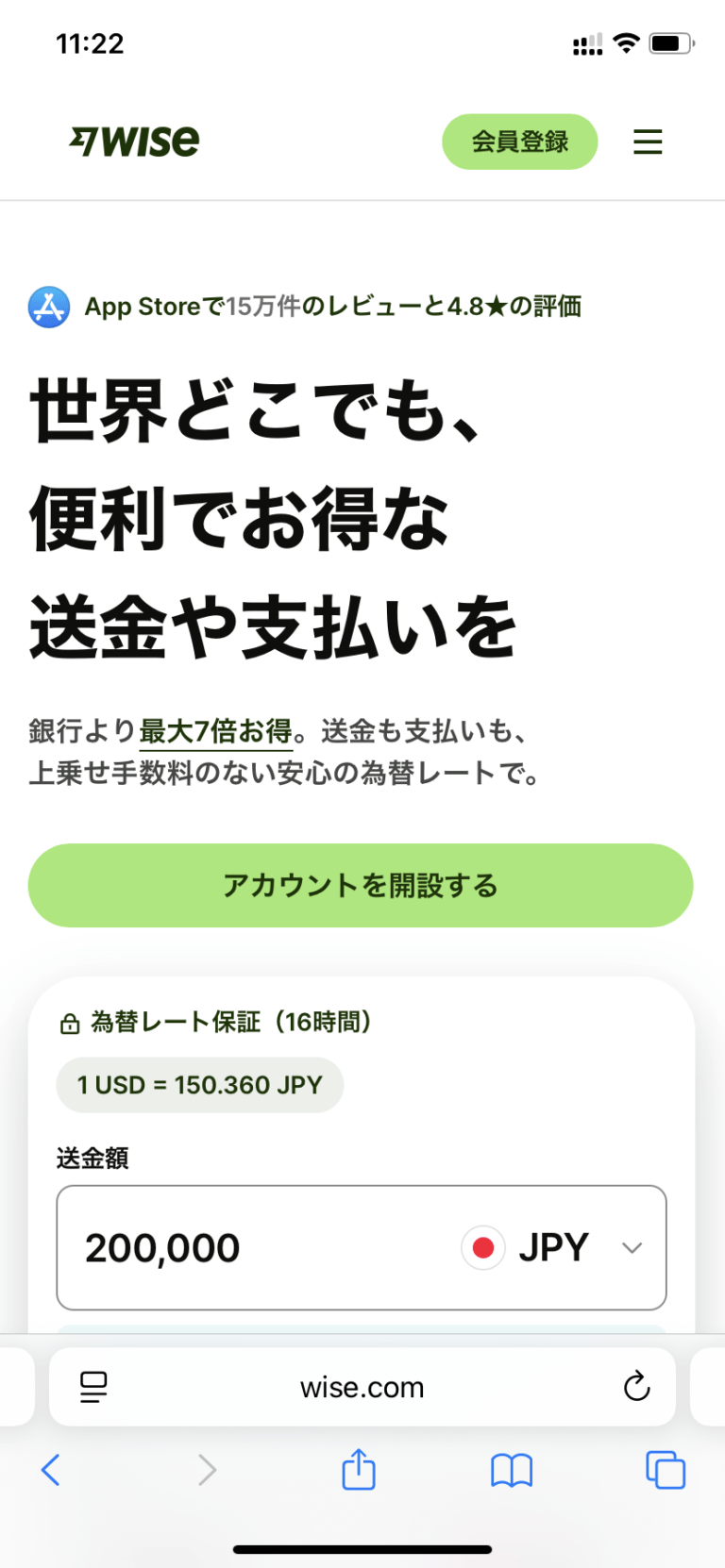This screenshot has width=725, height=1568.
Task: Reload the wise.com page
Action: (636, 1387)
